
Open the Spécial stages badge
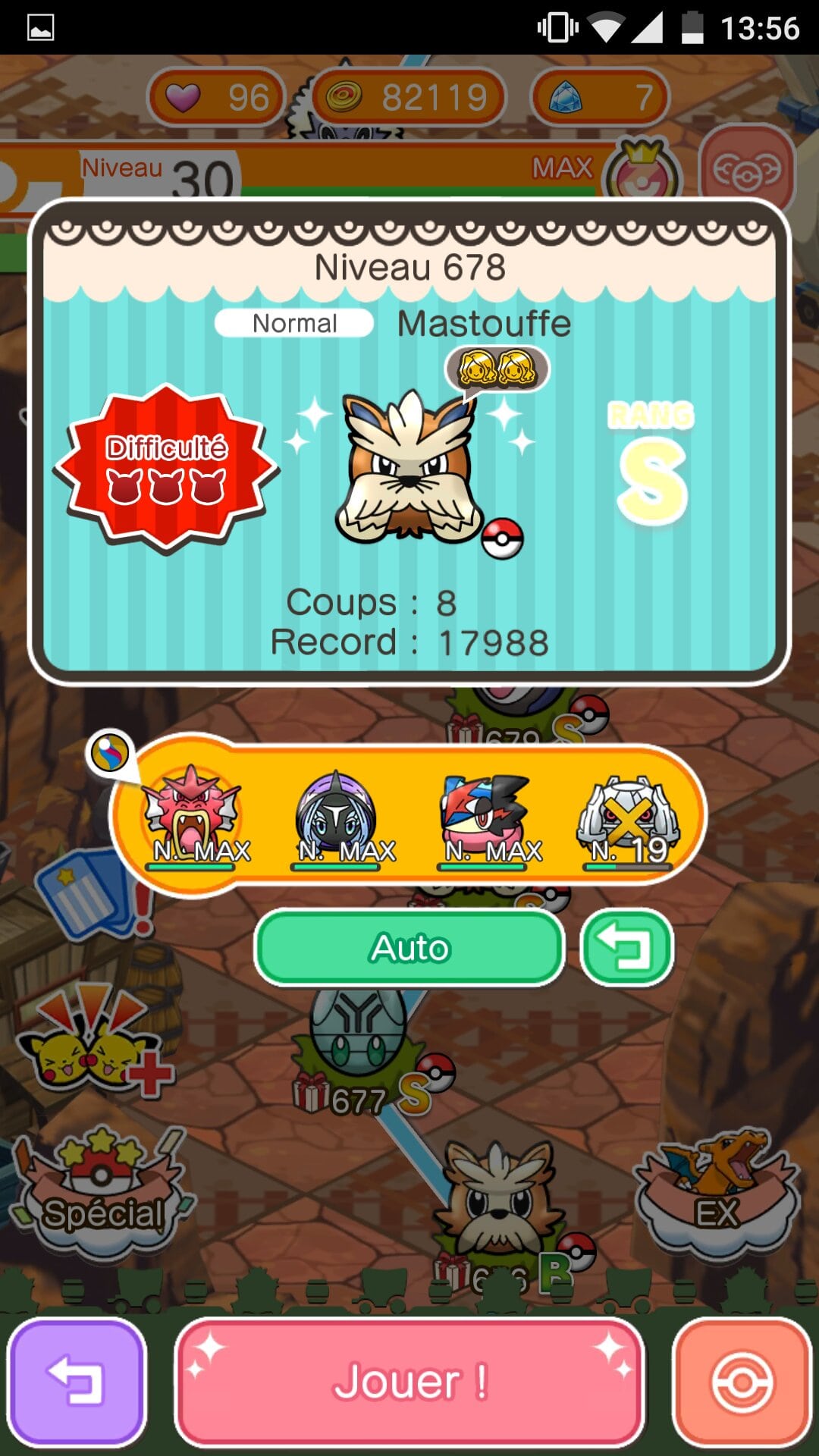(102, 1191)
